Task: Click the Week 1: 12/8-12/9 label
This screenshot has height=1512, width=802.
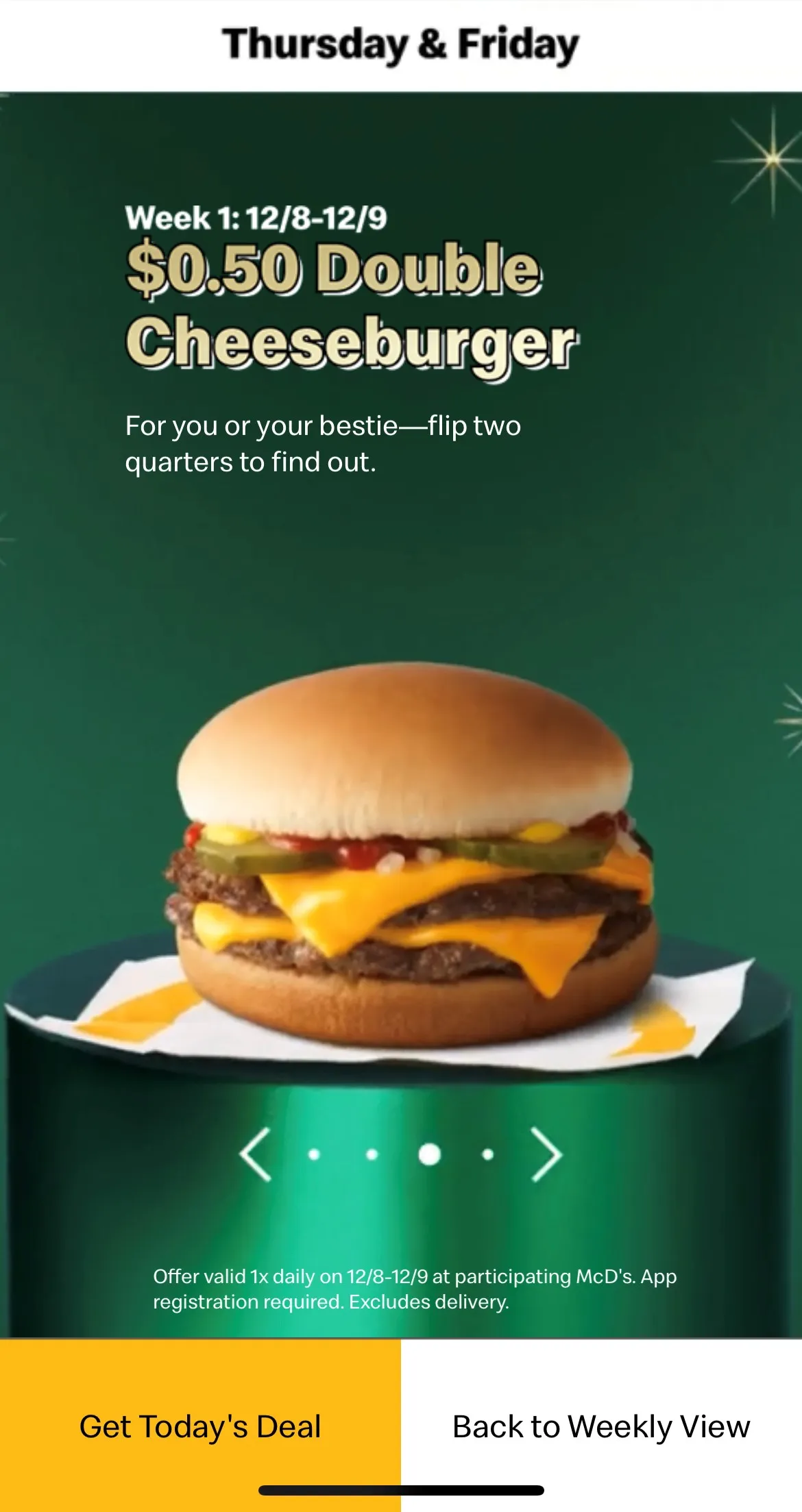Action: tap(256, 218)
